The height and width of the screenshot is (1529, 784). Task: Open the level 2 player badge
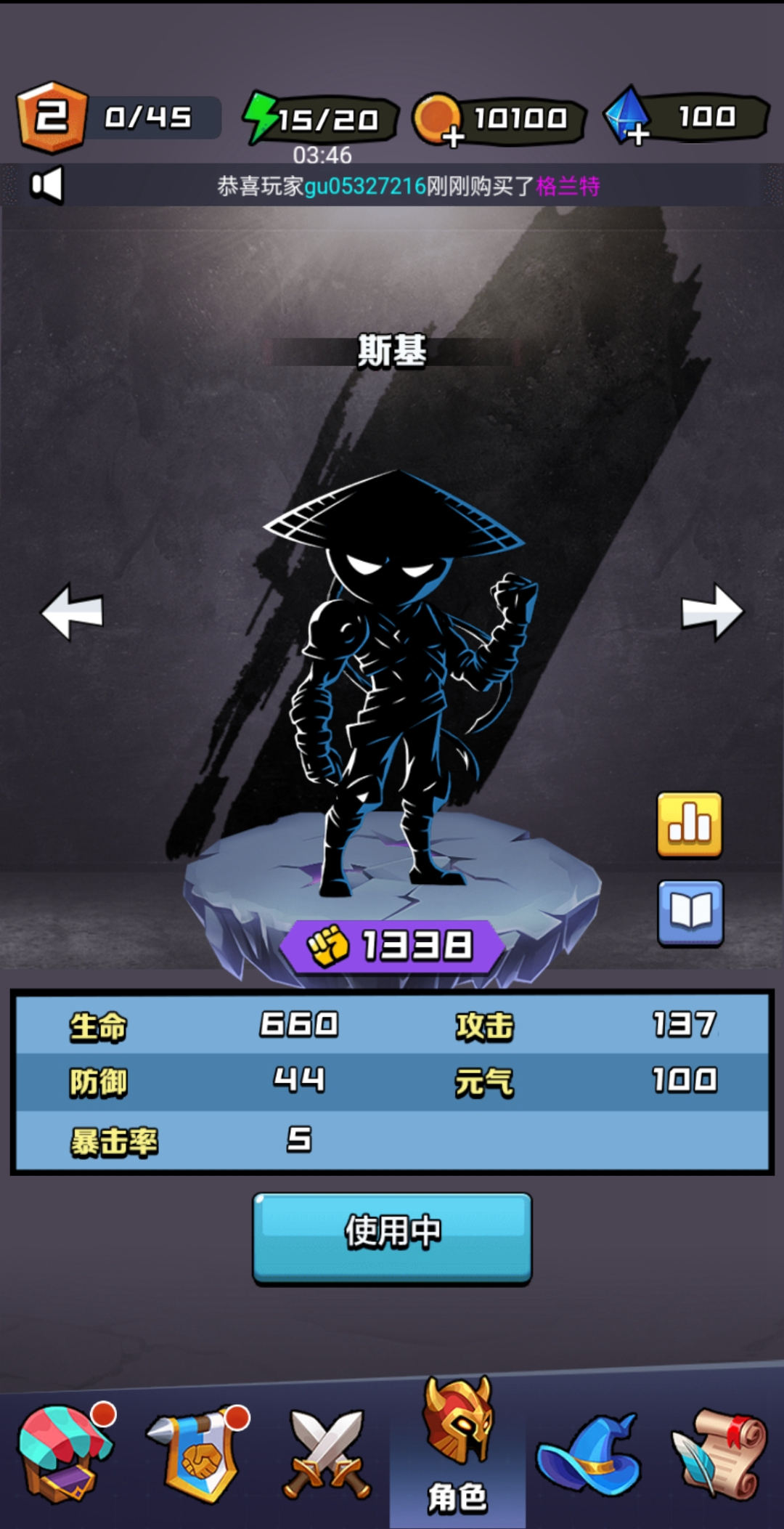[x=51, y=118]
